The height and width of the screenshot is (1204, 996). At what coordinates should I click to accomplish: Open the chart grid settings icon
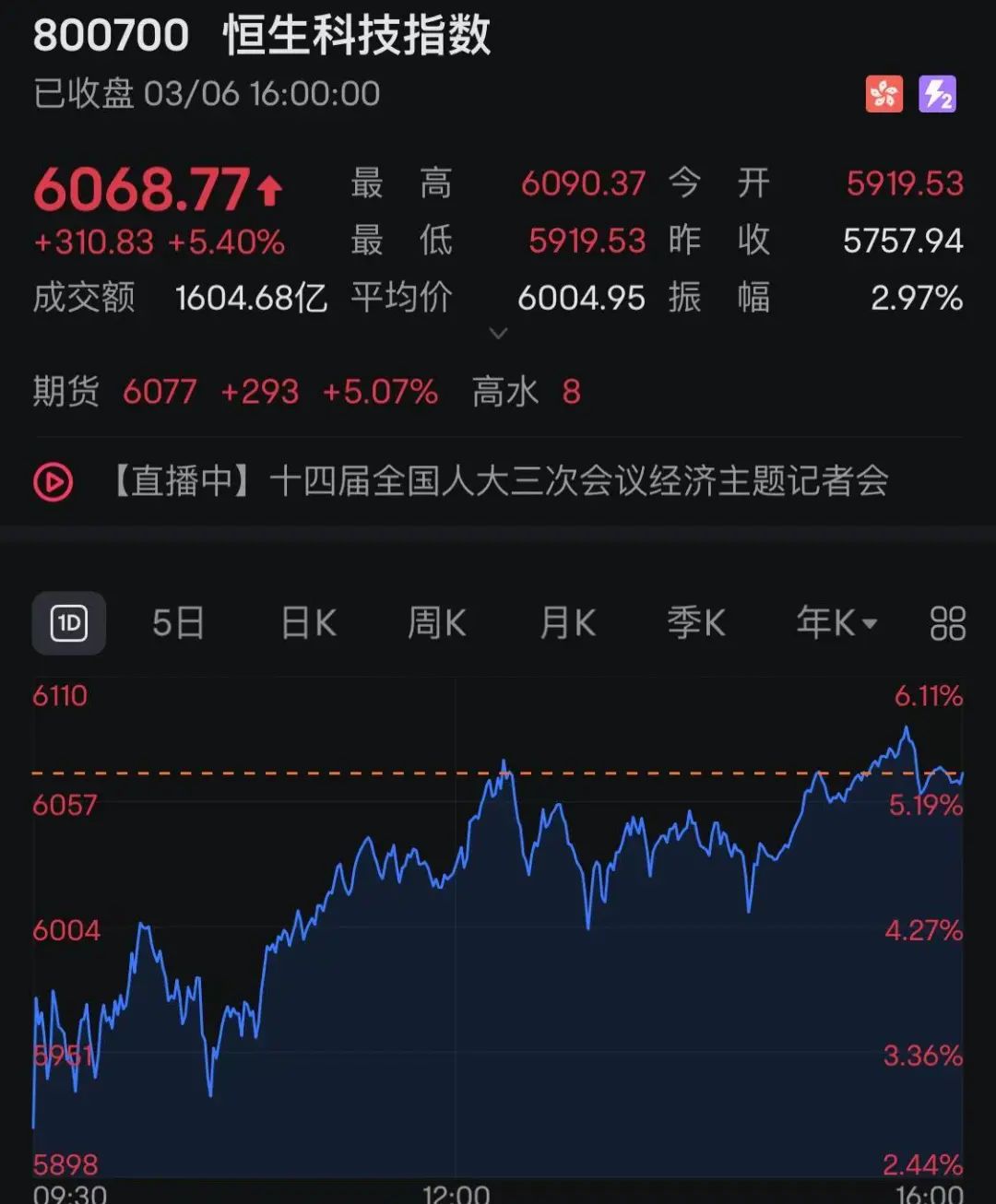tap(947, 624)
